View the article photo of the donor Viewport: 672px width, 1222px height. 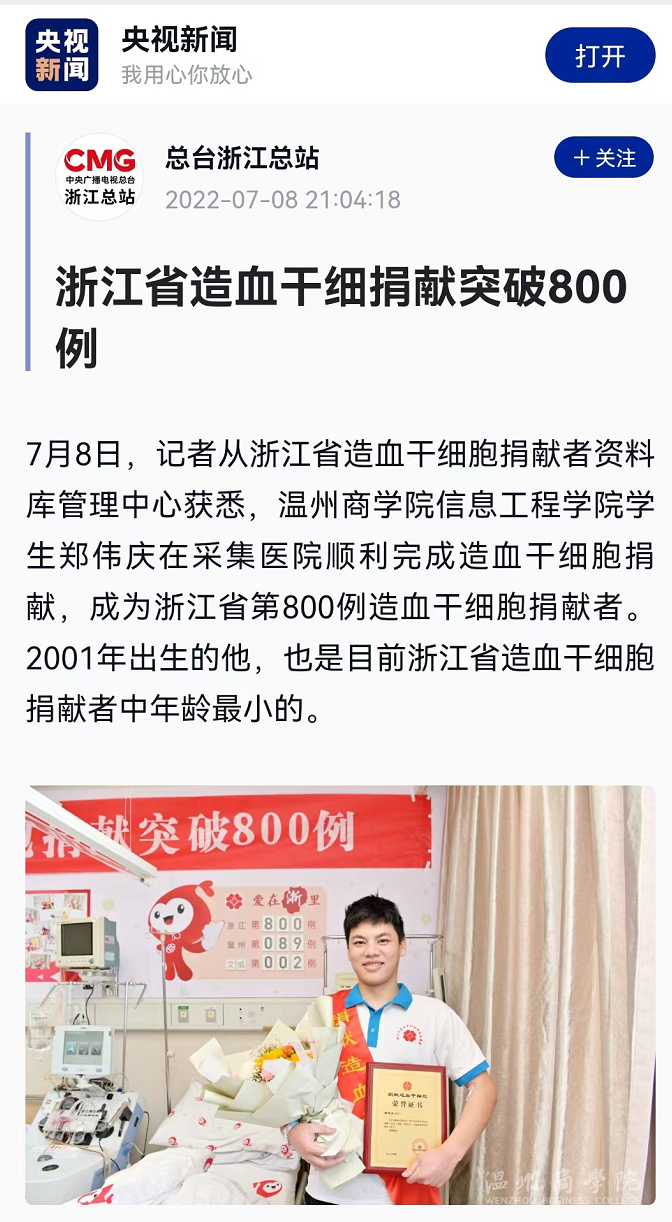[340, 995]
